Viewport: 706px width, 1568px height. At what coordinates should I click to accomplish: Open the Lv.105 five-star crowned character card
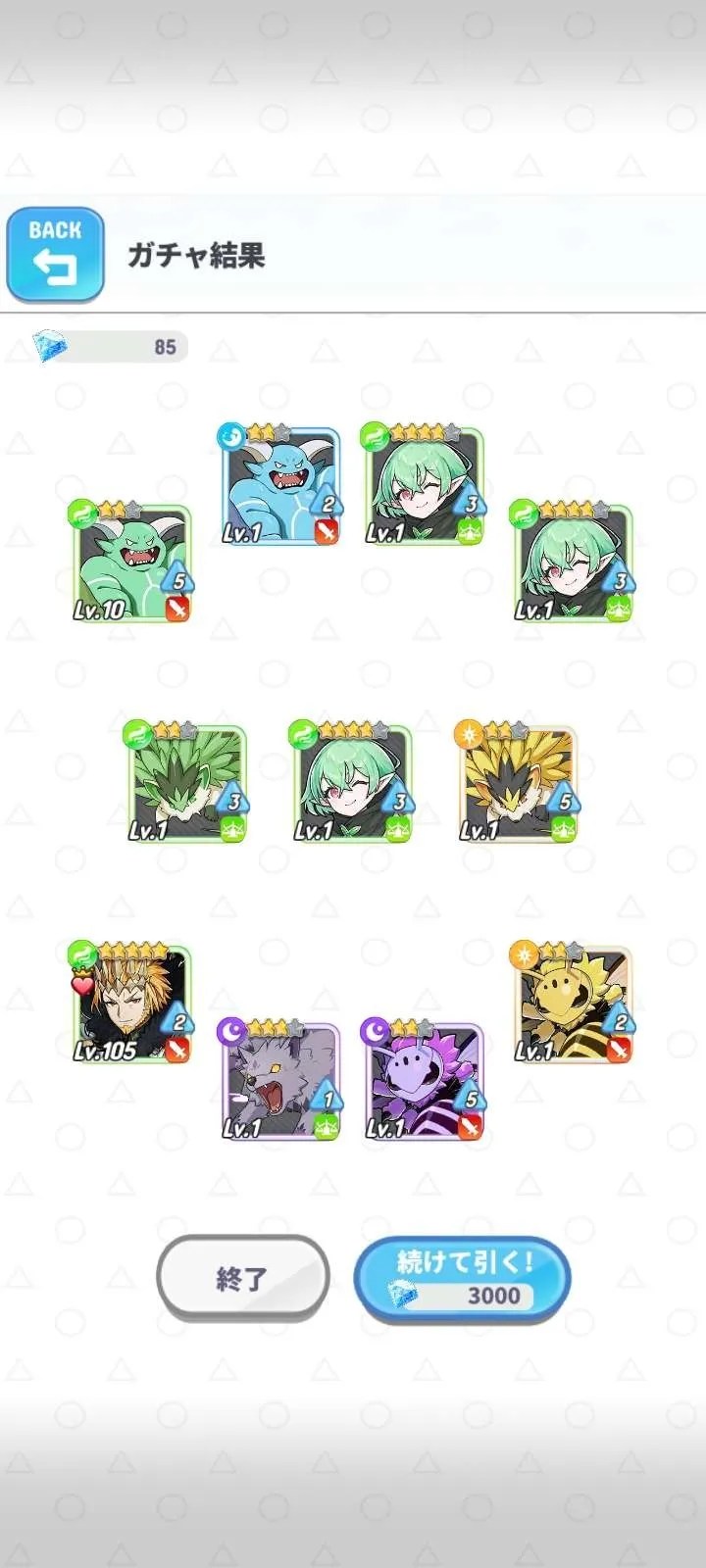tap(130, 1004)
